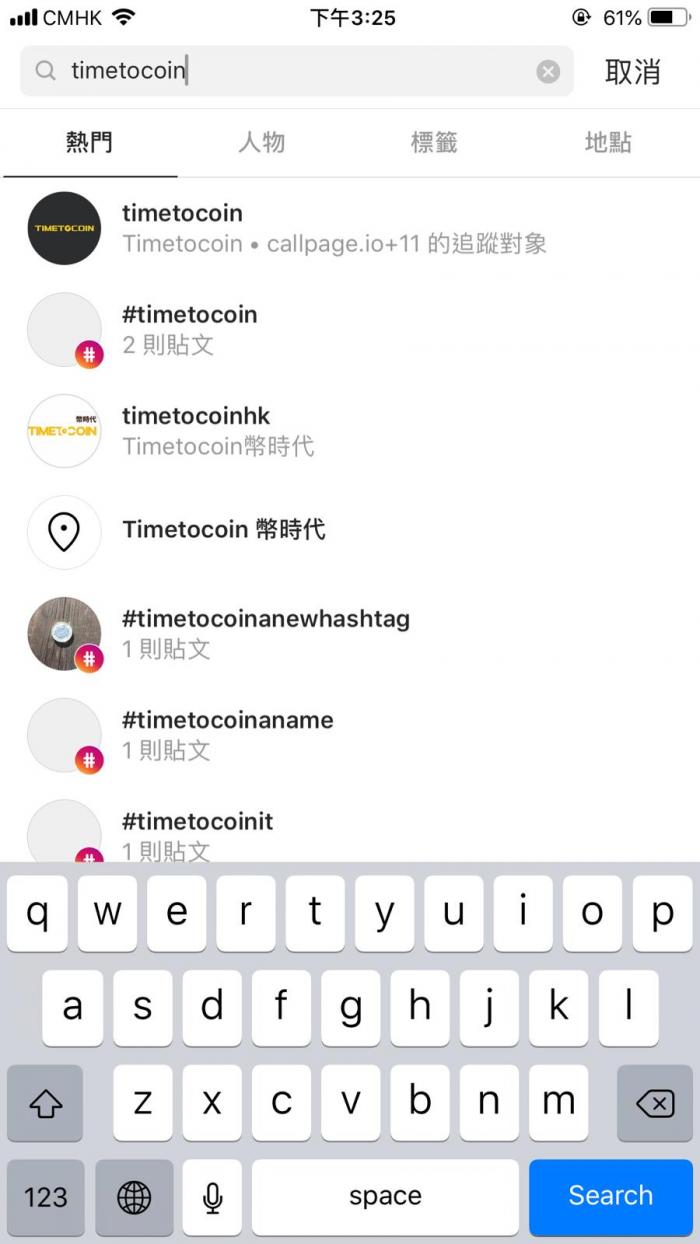This screenshot has width=700, height=1244.
Task: Switch the keyboard to numbers with the 123 key
Action: tap(45, 1197)
